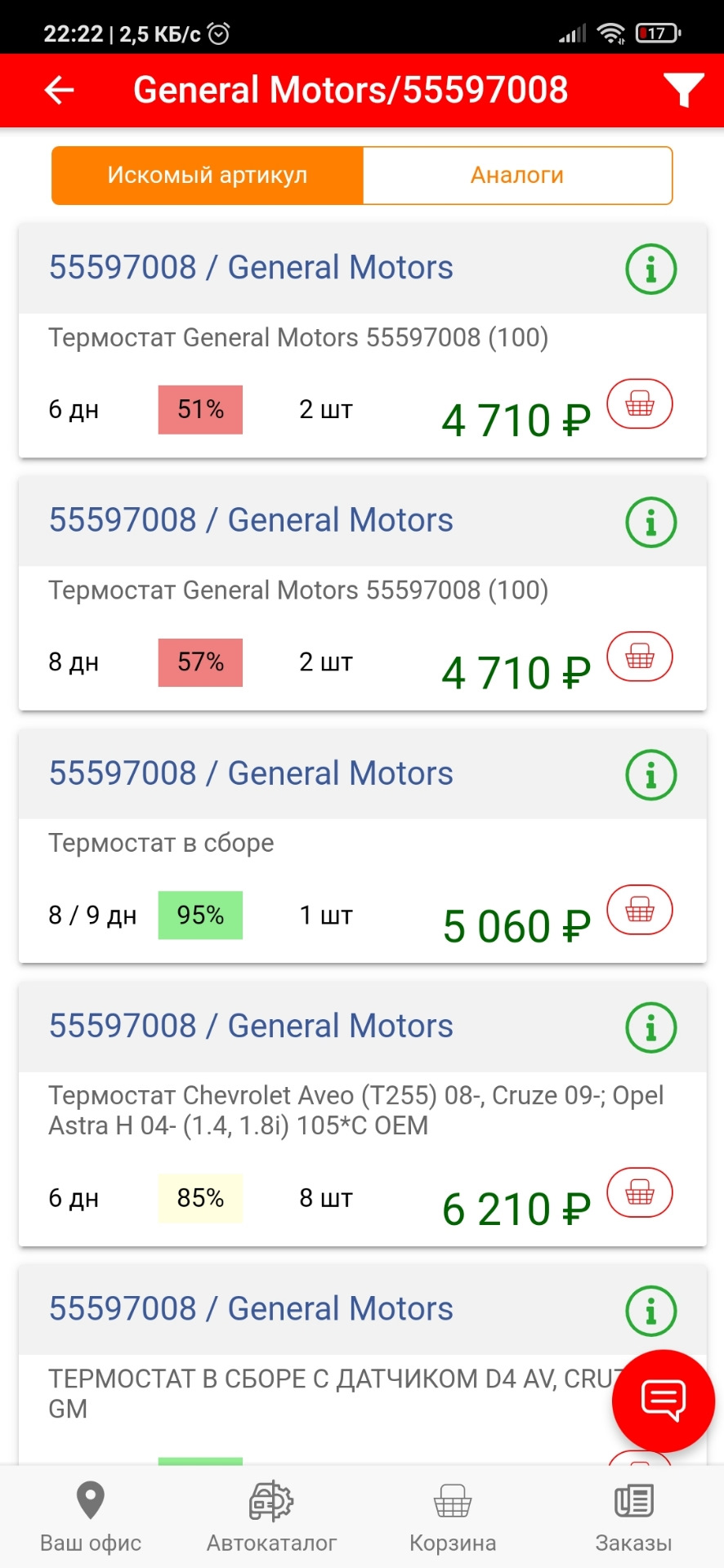Open the red chat support button

pyautogui.click(x=664, y=1401)
